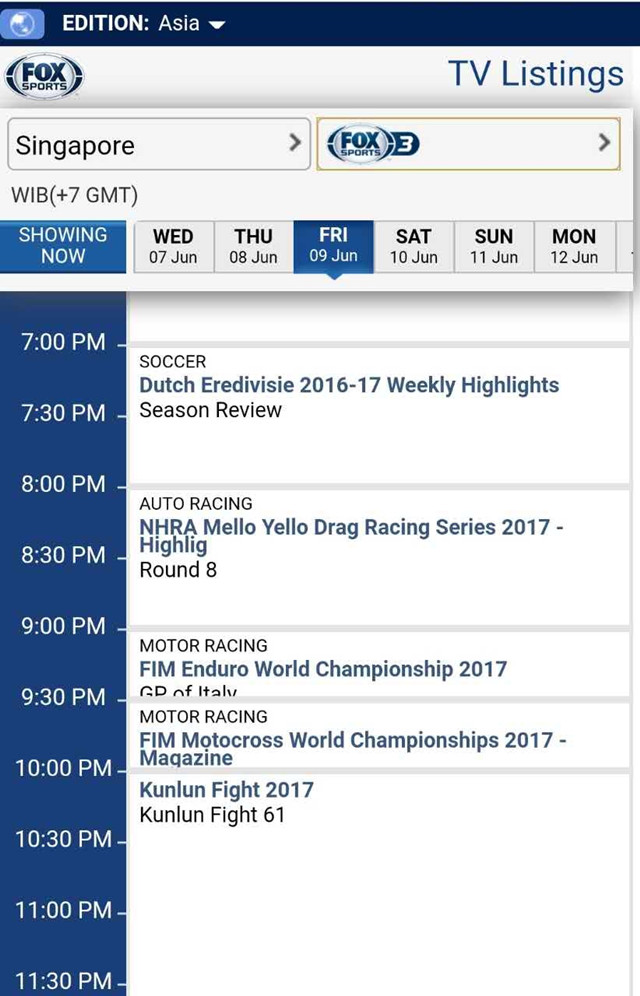Open Dutch Eredivisie Weekly Highlights listing

349,385
